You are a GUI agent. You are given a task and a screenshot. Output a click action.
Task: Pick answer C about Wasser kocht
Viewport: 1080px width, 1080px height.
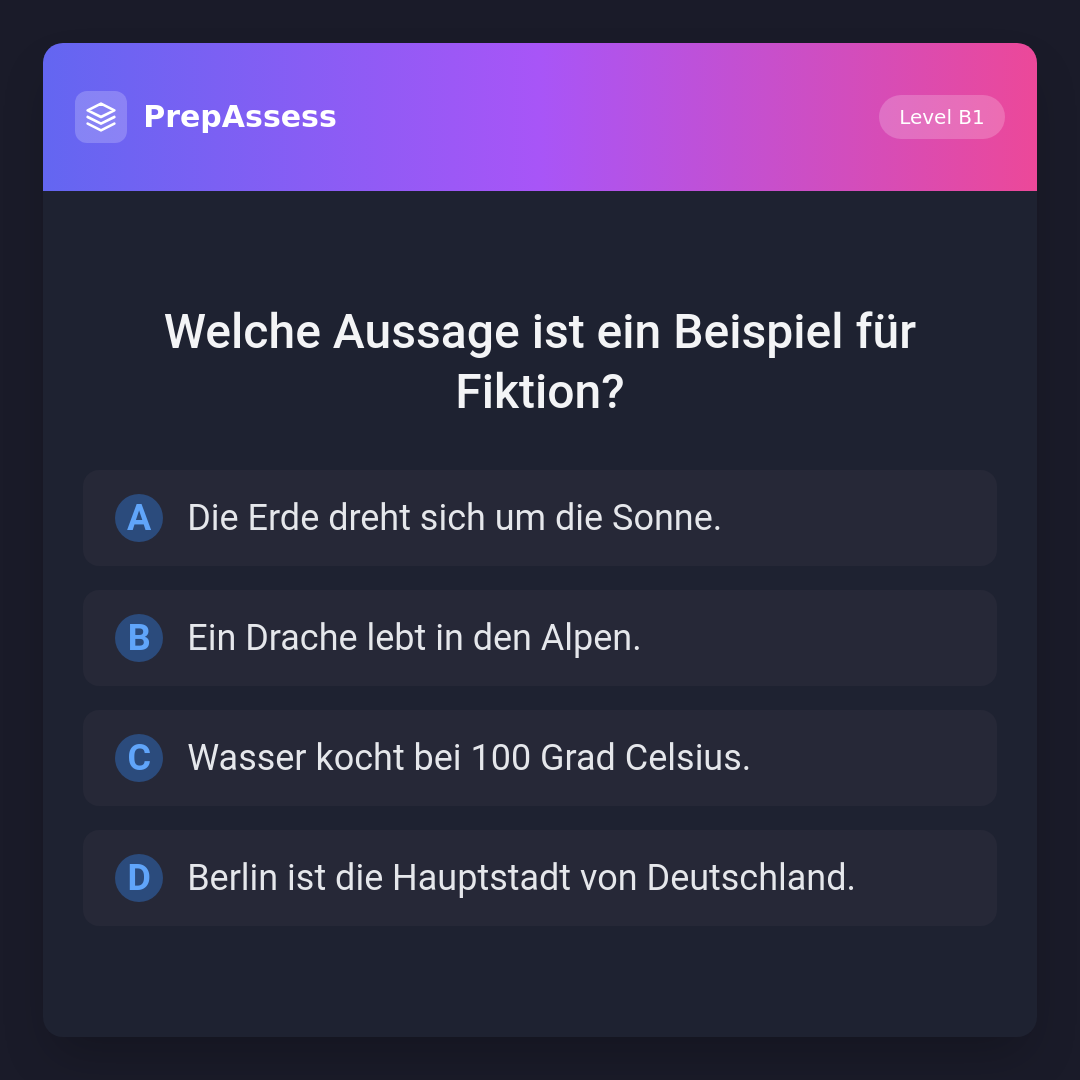click(540, 758)
